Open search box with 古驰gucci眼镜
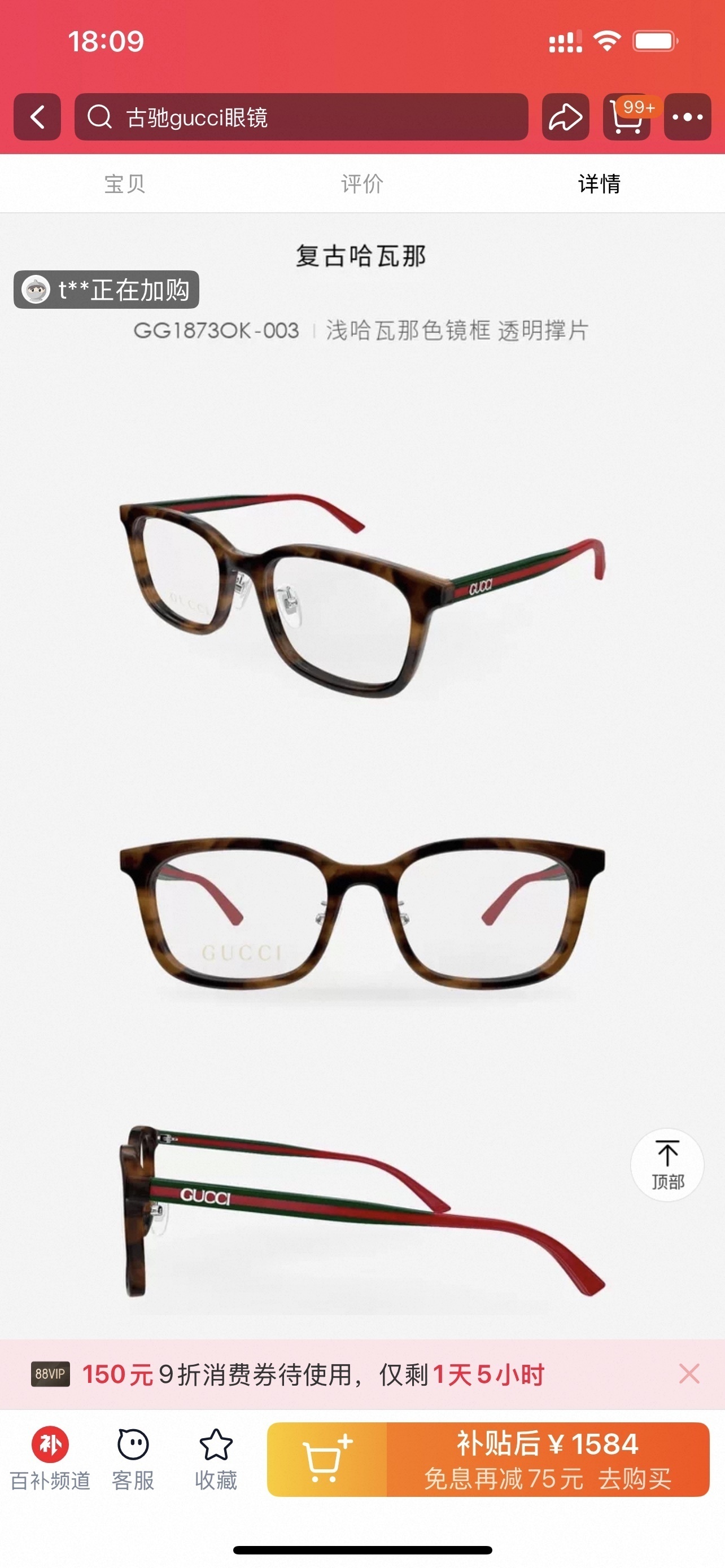The image size is (725, 1568). coord(302,117)
